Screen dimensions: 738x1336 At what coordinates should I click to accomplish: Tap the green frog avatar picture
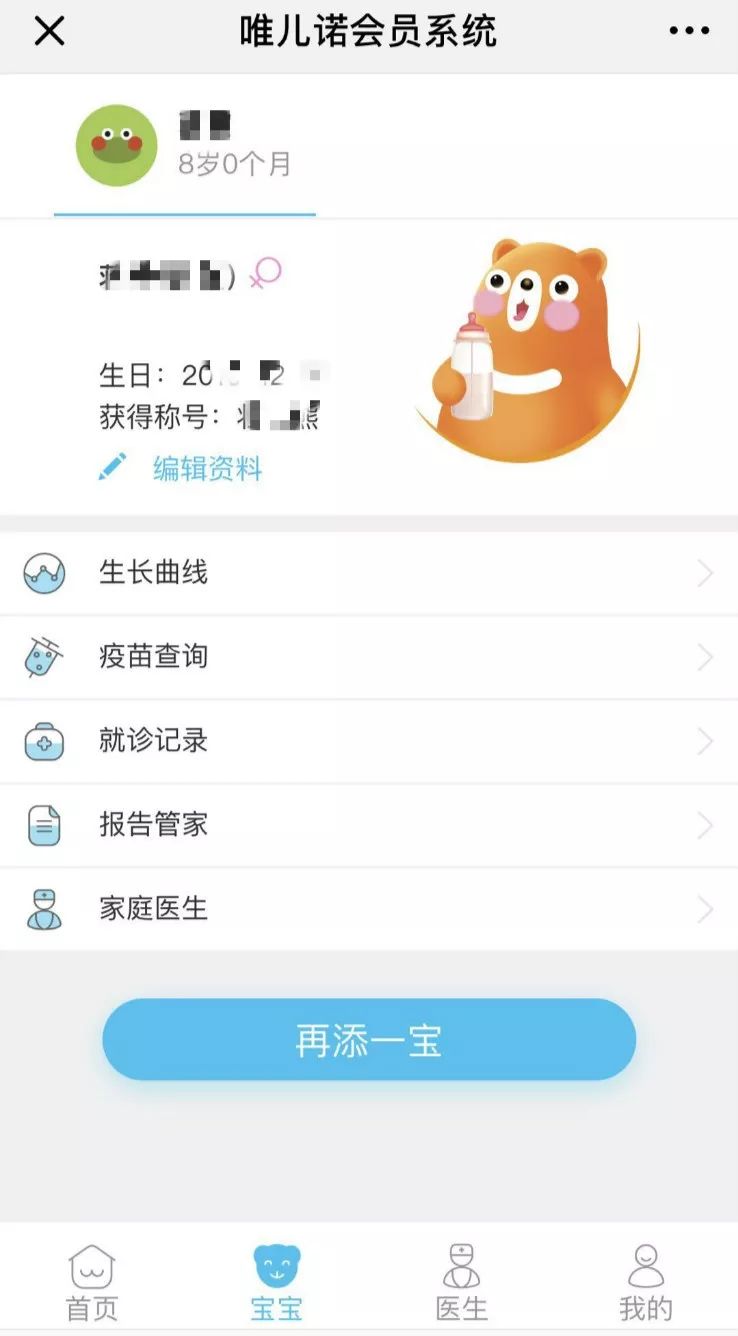[x=116, y=145]
